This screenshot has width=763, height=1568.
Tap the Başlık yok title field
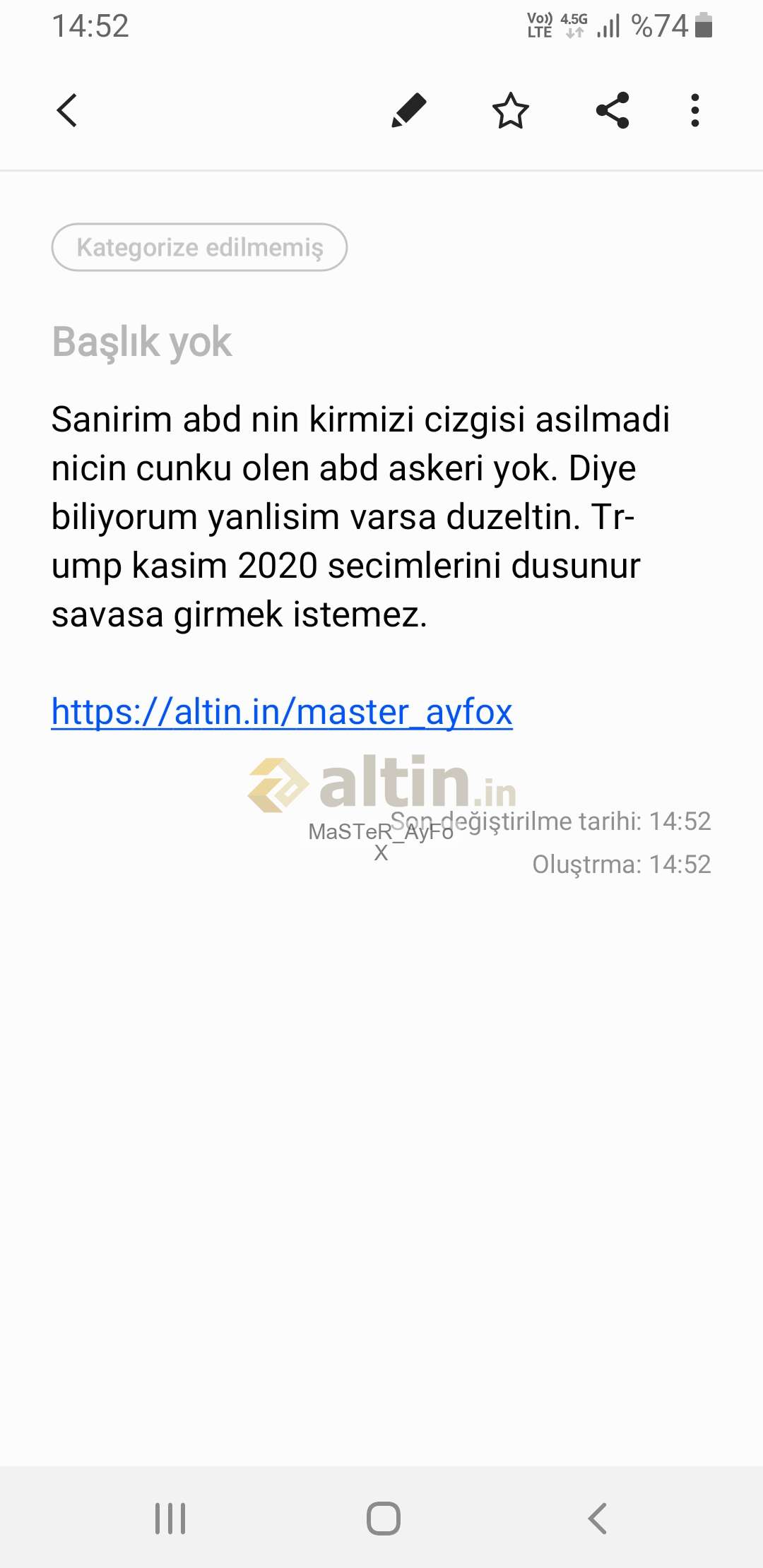142,343
